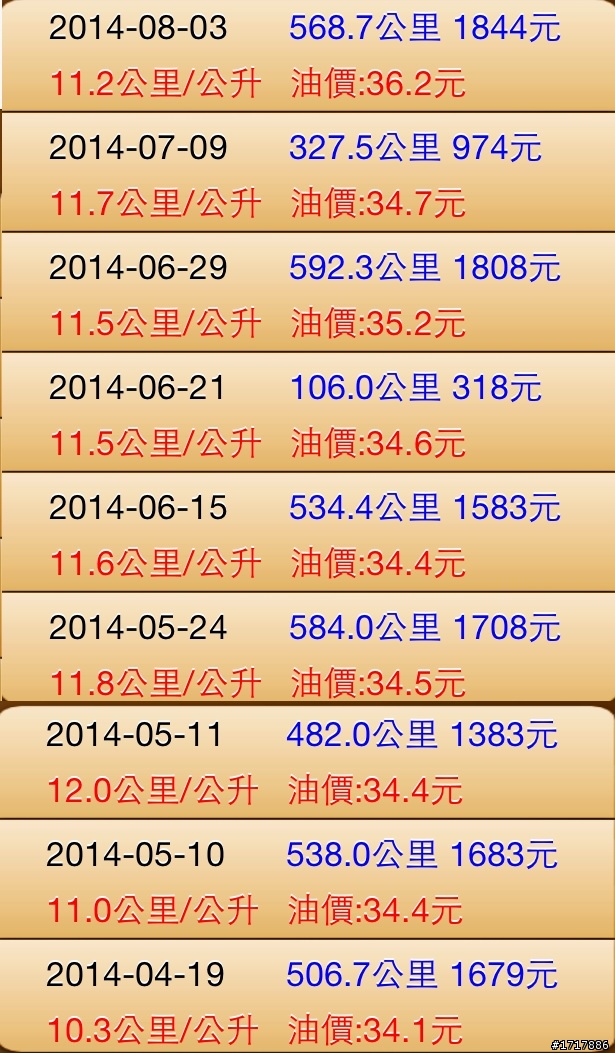Open the 2014-05-11 fuel record
Screen dimensions: 615x1053
pyautogui.click(x=308, y=762)
